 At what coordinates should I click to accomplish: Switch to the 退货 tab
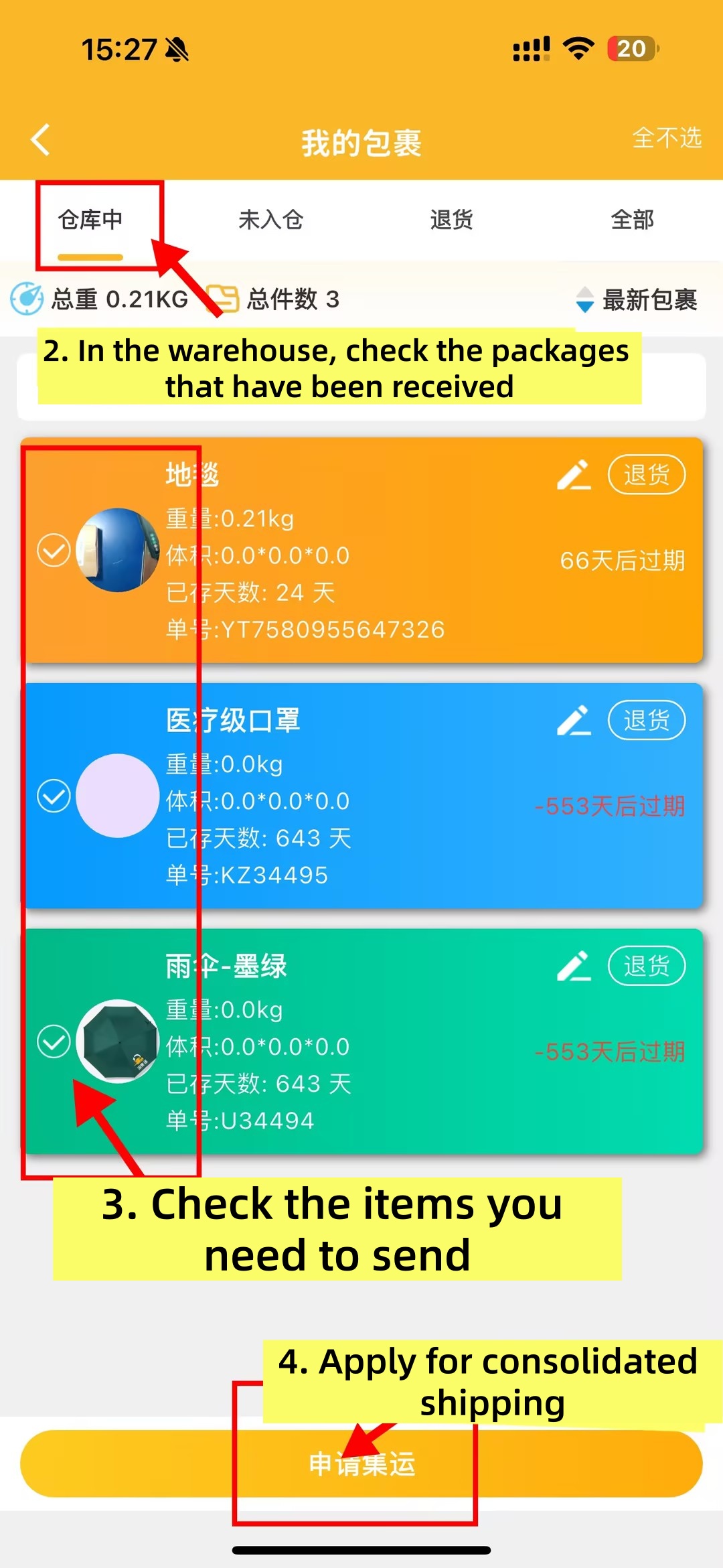click(452, 220)
